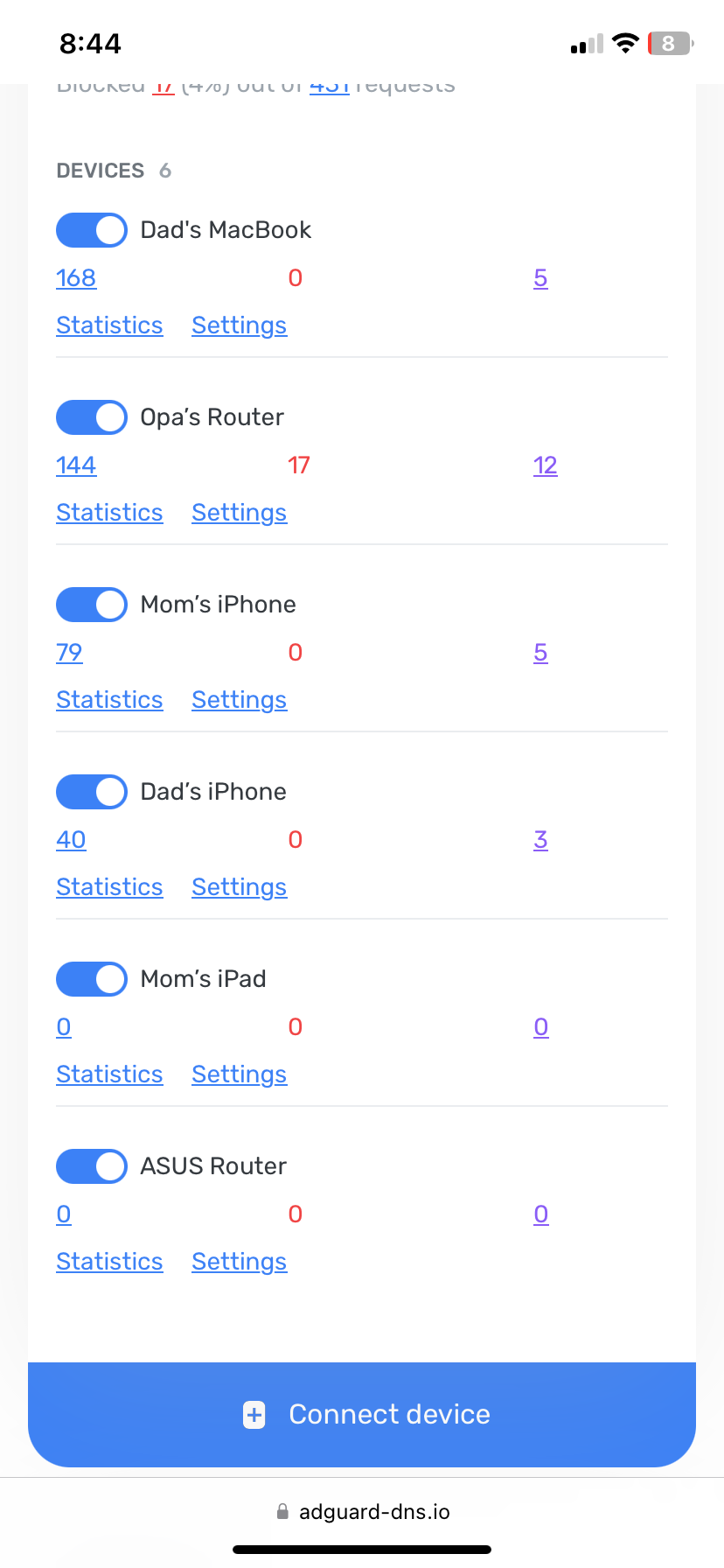Viewport: 724px width, 1568px height.
Task: Toggle the ASUS Router switch
Action: click(x=91, y=1166)
